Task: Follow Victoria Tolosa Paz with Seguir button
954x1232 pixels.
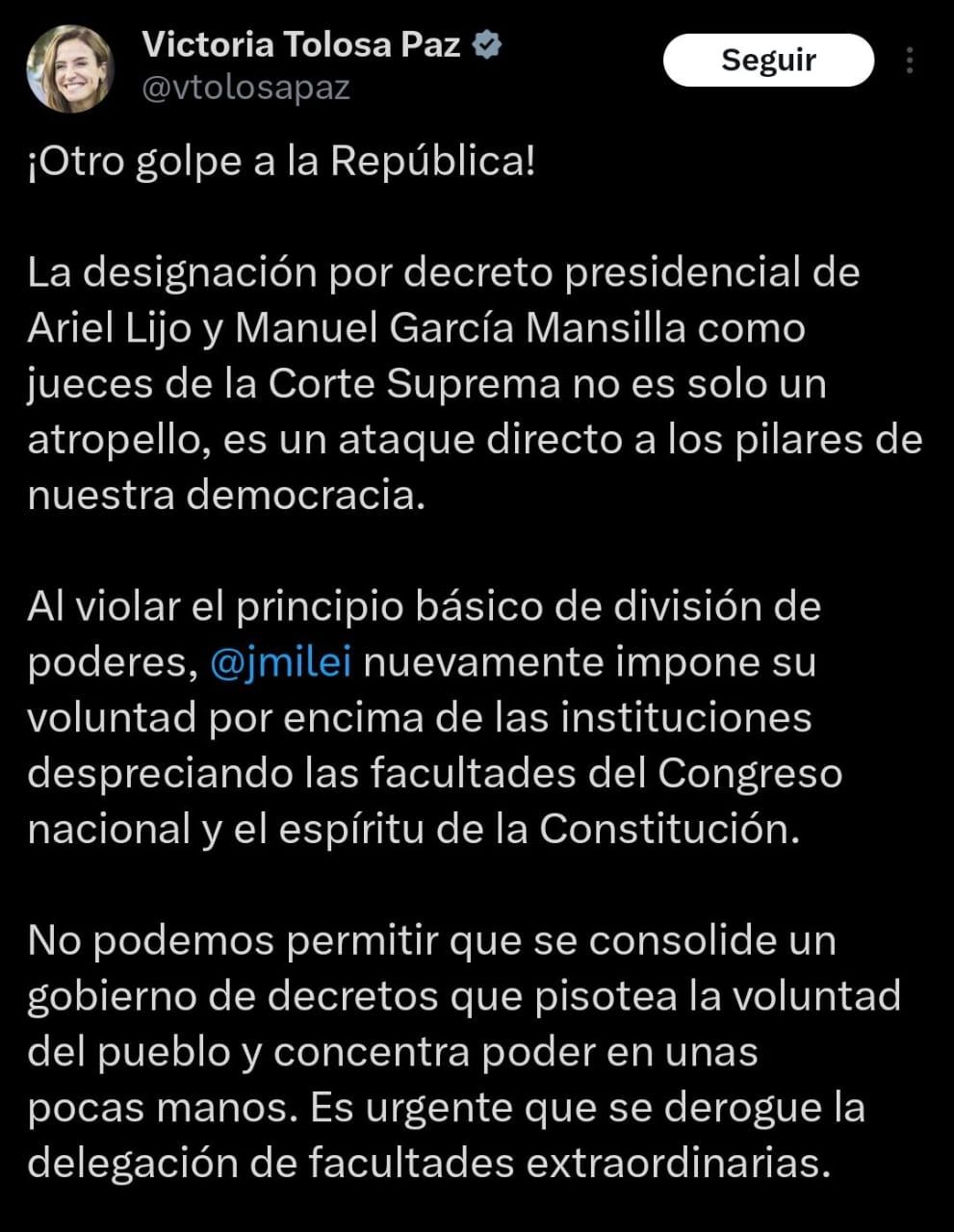Action: tap(768, 60)
